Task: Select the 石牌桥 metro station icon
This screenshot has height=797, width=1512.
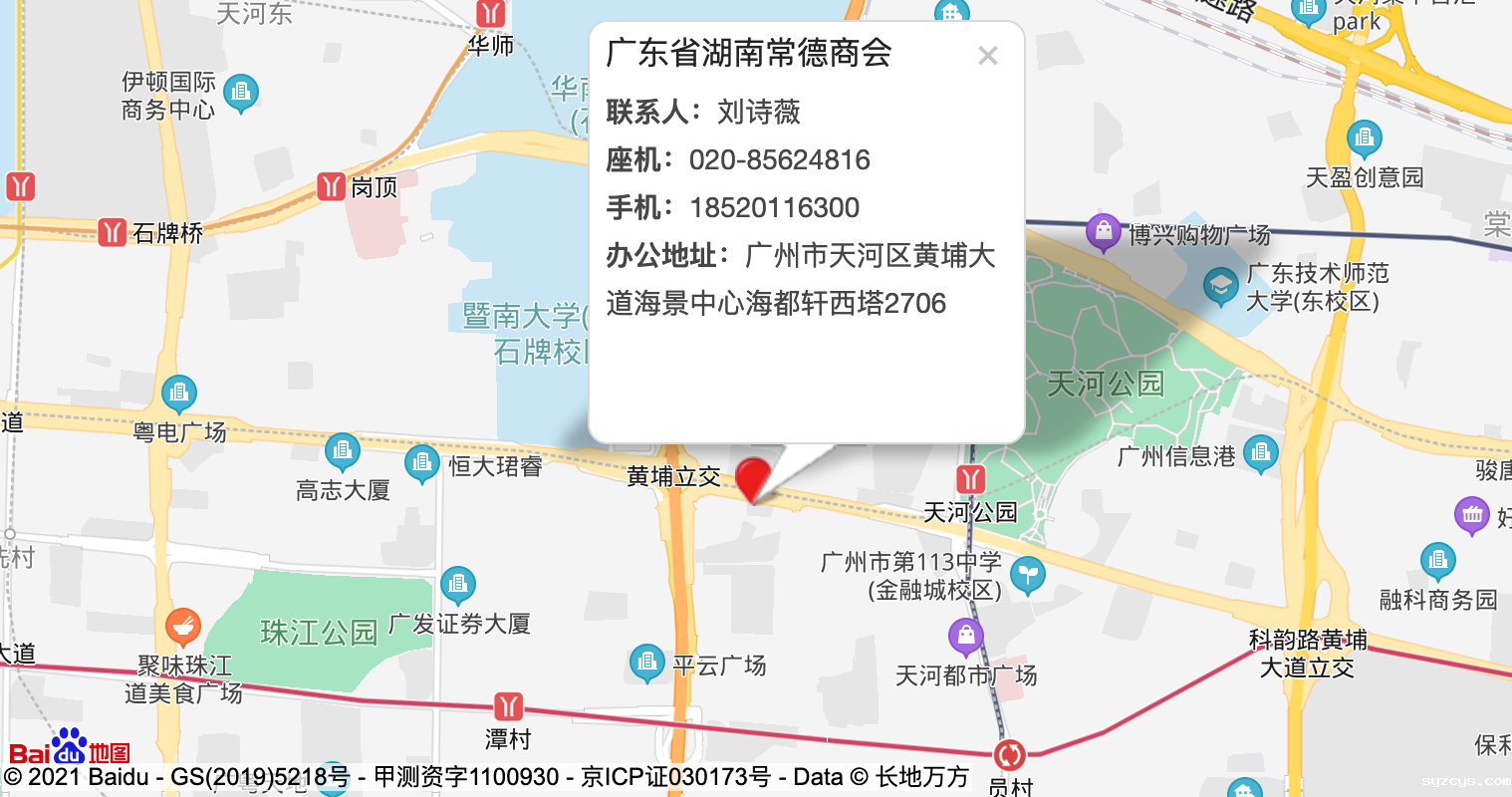Action: (x=112, y=232)
